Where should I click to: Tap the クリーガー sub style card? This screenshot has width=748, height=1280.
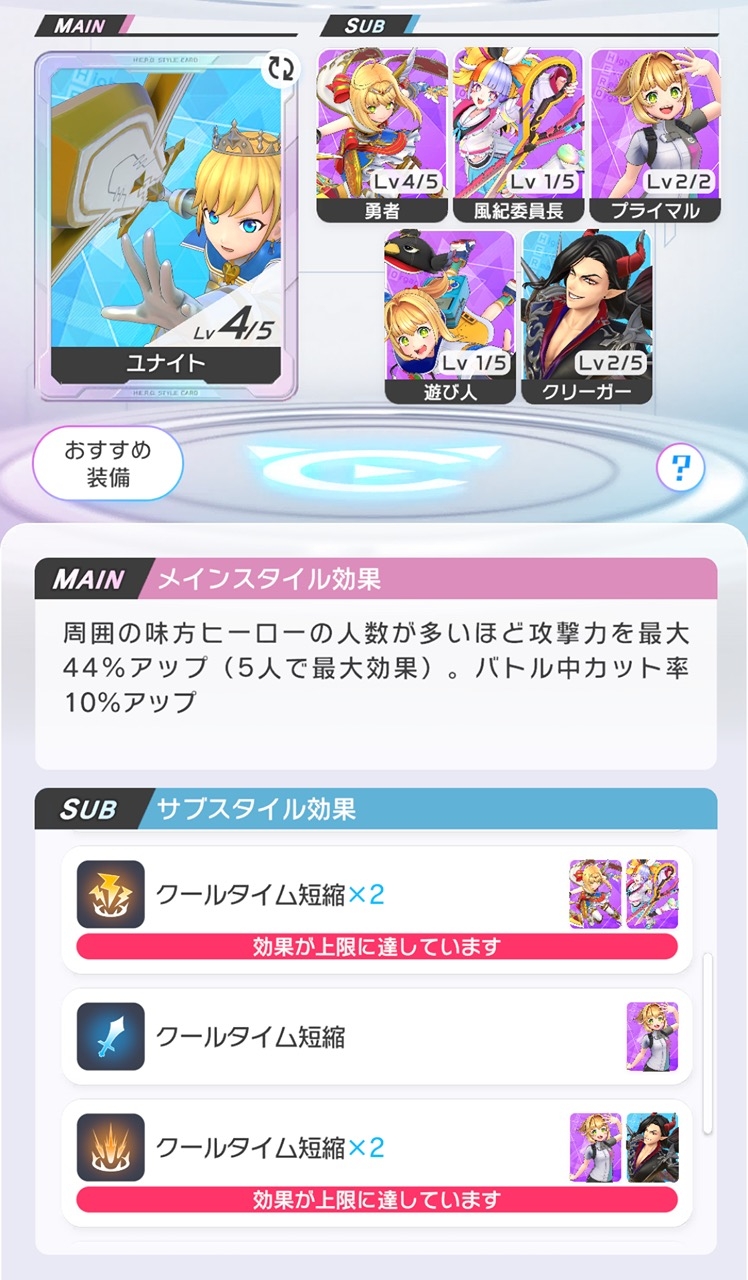tap(586, 317)
